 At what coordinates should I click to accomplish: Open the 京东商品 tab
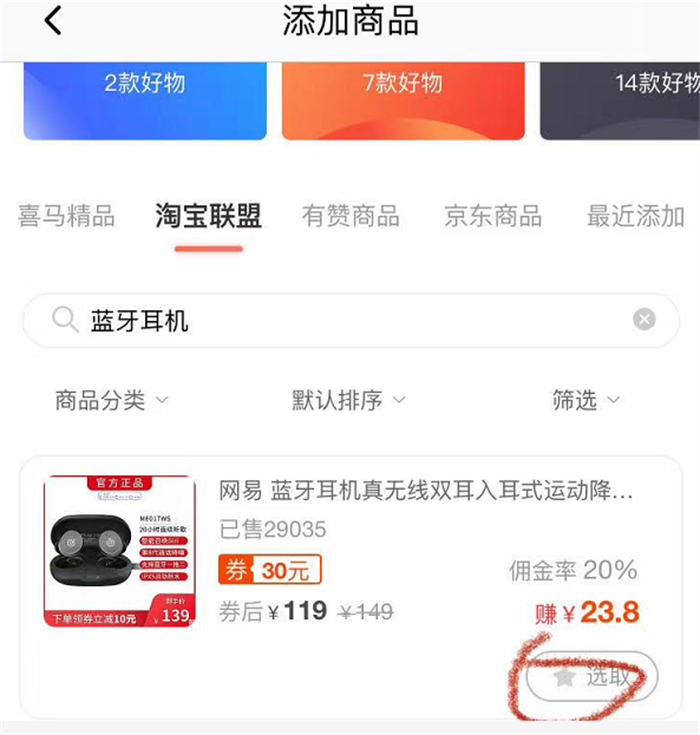point(493,216)
